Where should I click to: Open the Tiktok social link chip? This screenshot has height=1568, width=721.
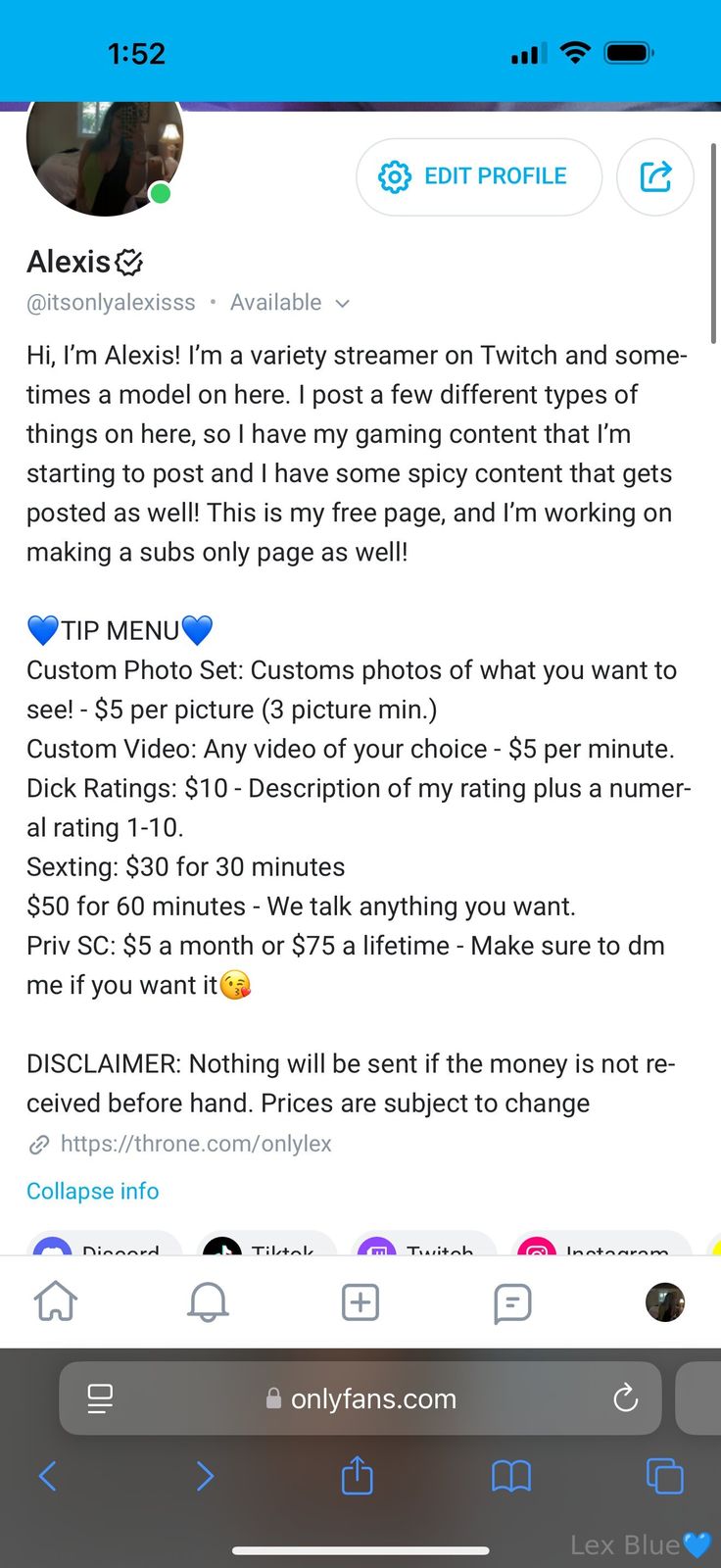264,1246
